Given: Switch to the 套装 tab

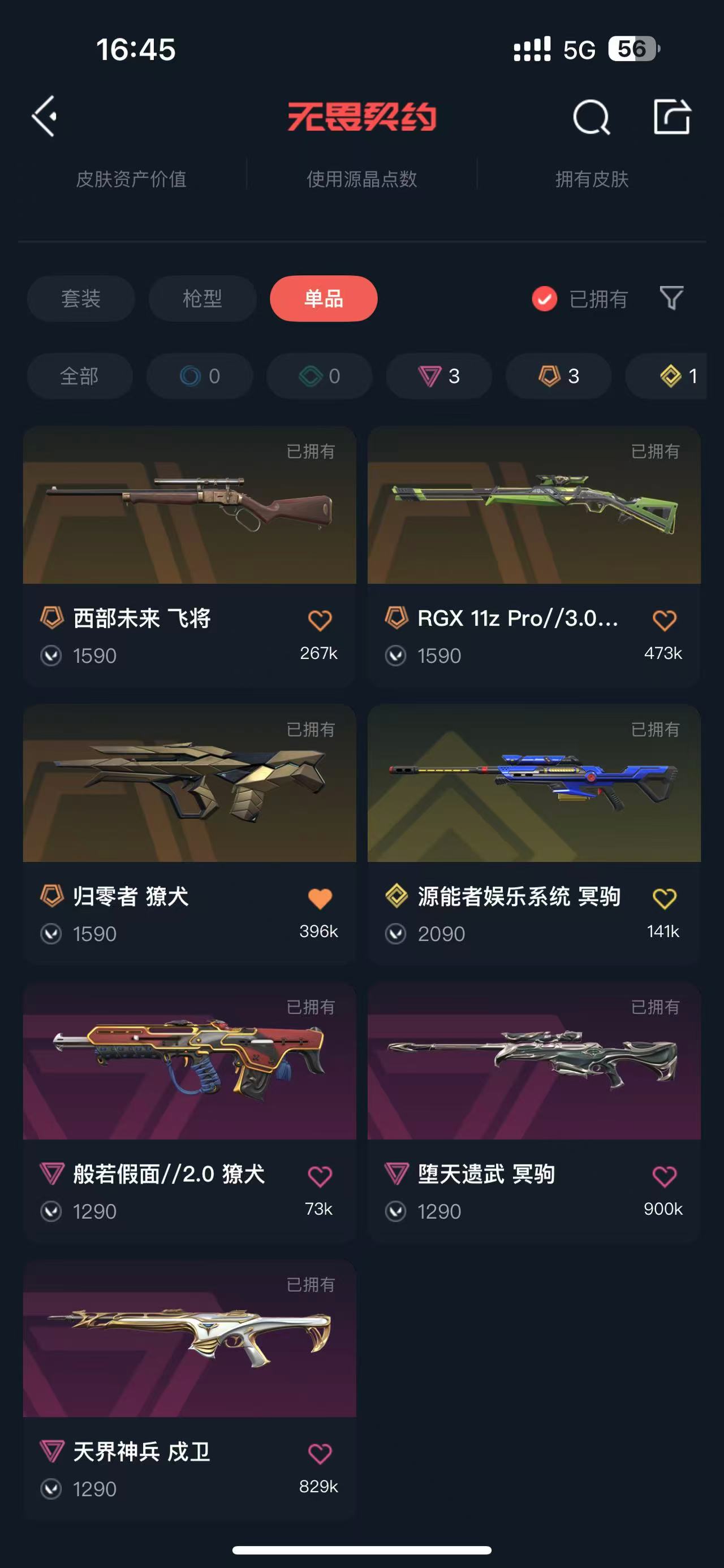Looking at the screenshot, I should tap(81, 298).
